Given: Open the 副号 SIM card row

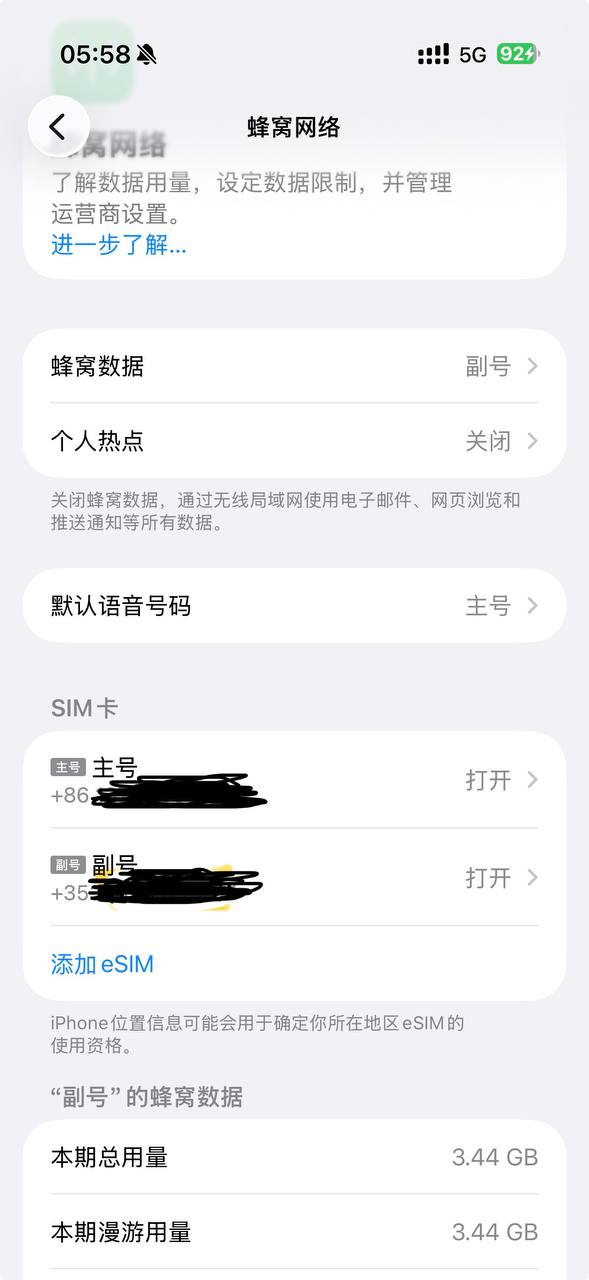Looking at the screenshot, I should [x=294, y=878].
